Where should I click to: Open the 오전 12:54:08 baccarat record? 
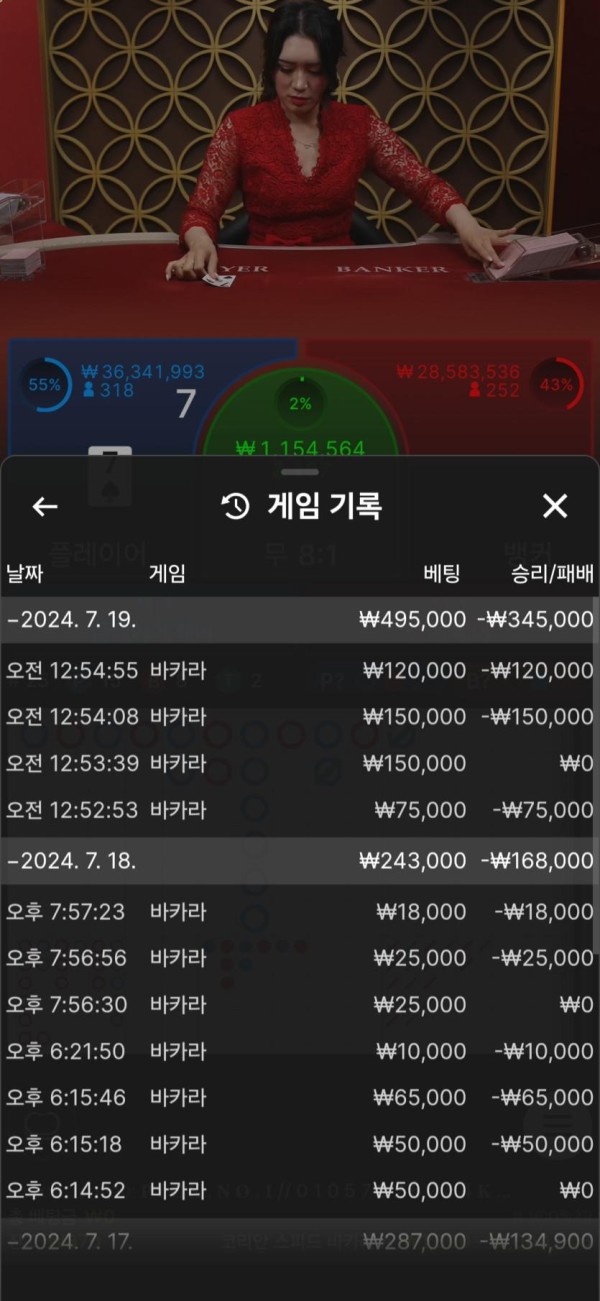298,717
